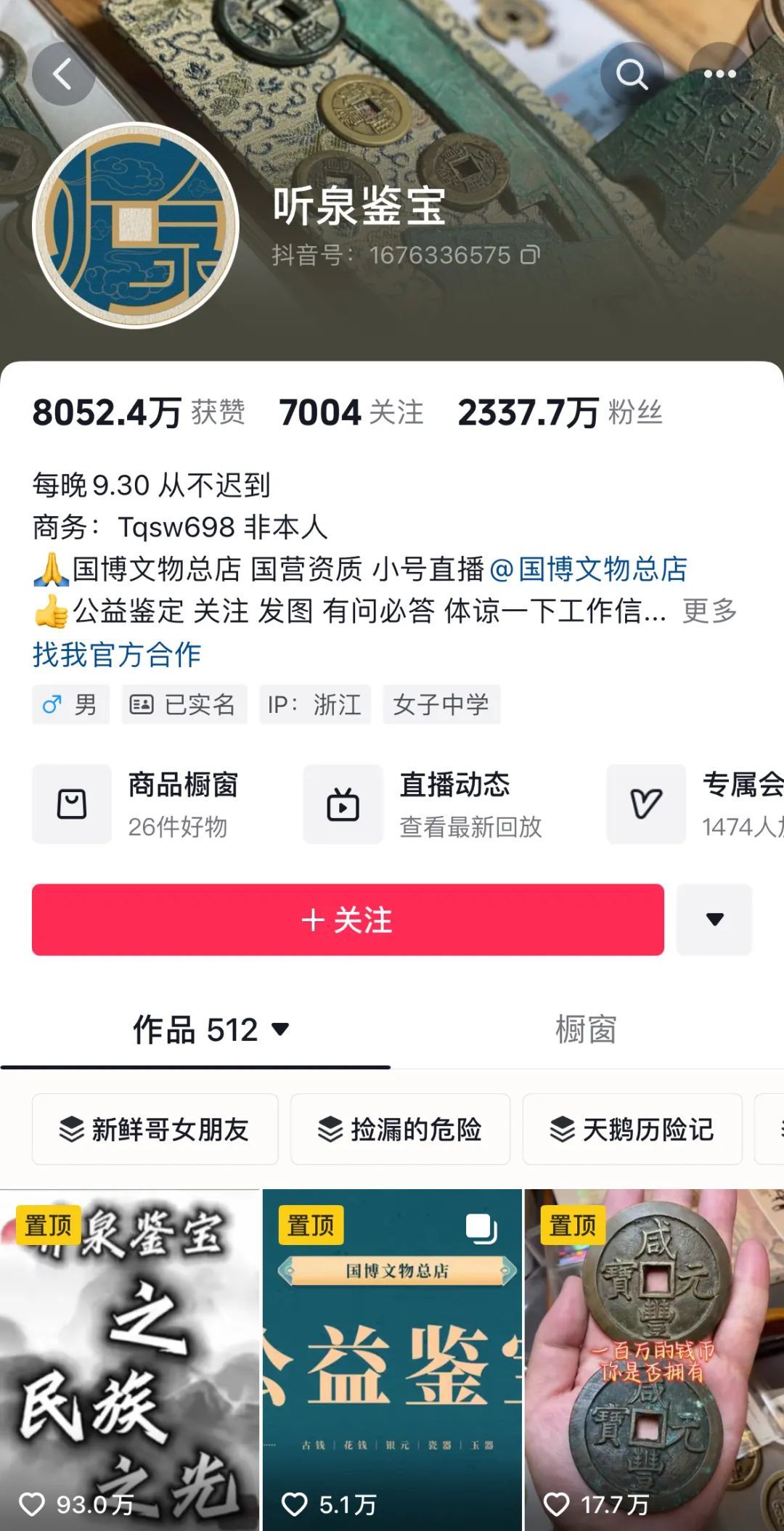Follow the account with 关注 button
This screenshot has width=784, height=1531.
point(348,920)
